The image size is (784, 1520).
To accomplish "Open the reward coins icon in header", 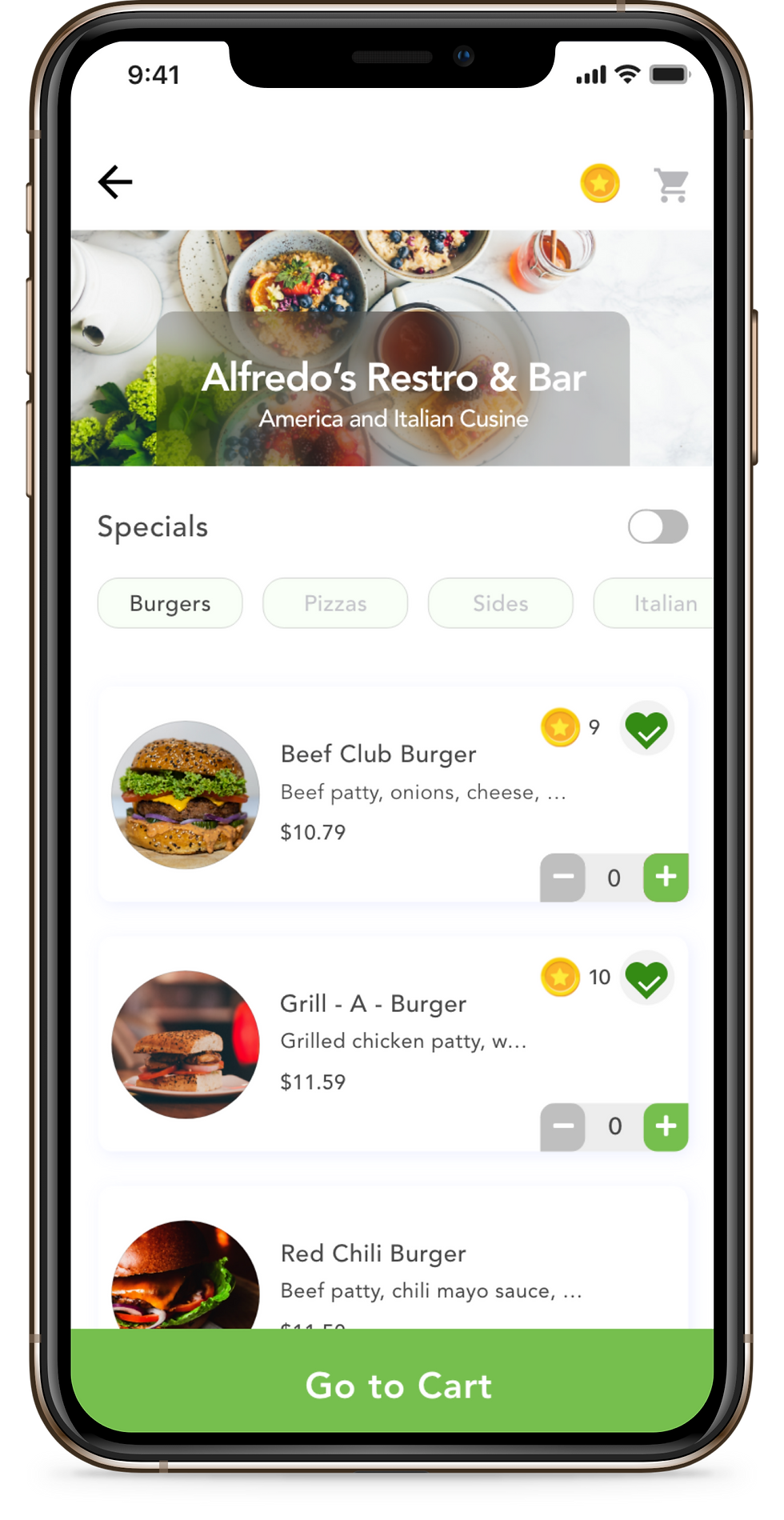I will click(x=600, y=183).
